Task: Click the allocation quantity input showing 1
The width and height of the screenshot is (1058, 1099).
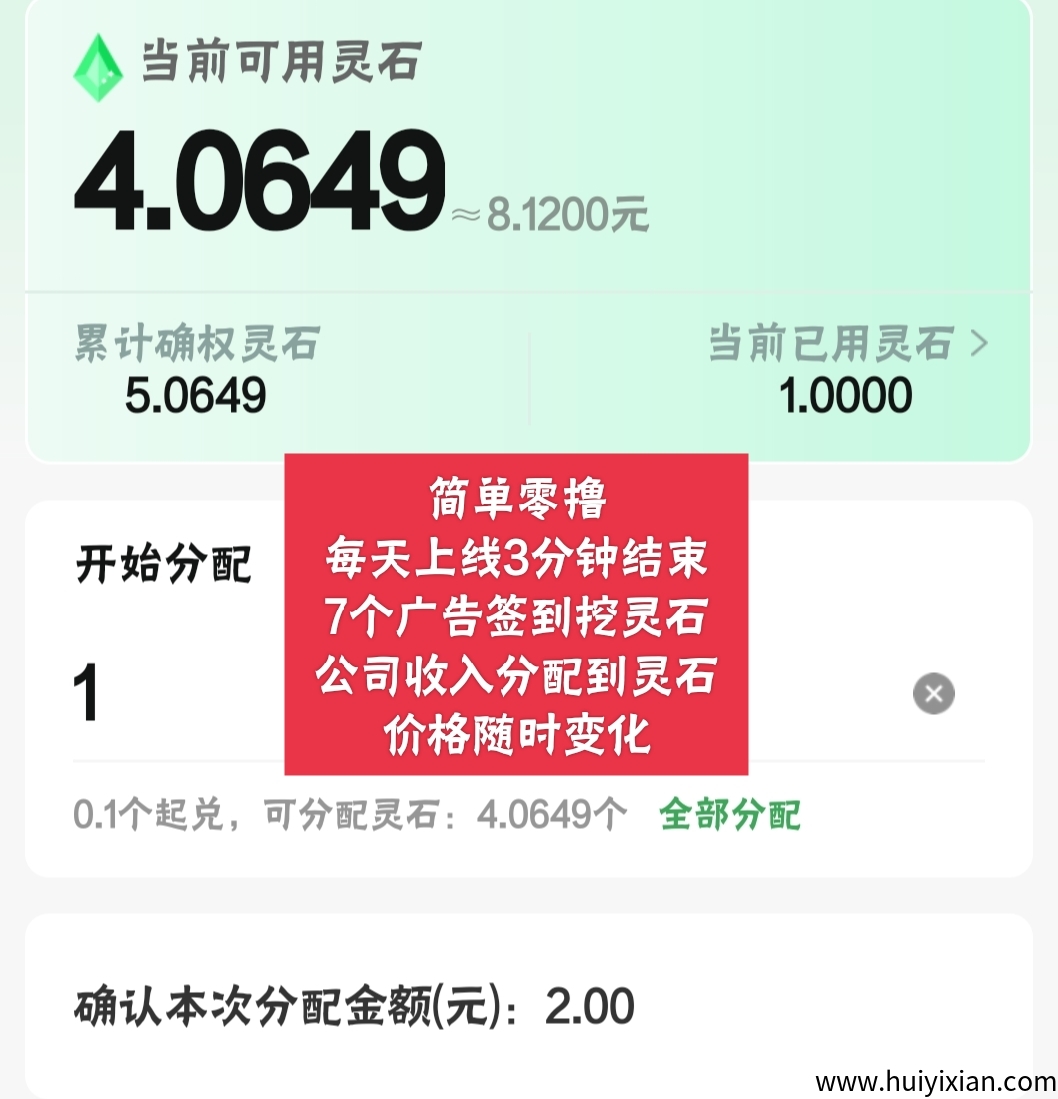Action: pyautogui.click(x=150, y=693)
